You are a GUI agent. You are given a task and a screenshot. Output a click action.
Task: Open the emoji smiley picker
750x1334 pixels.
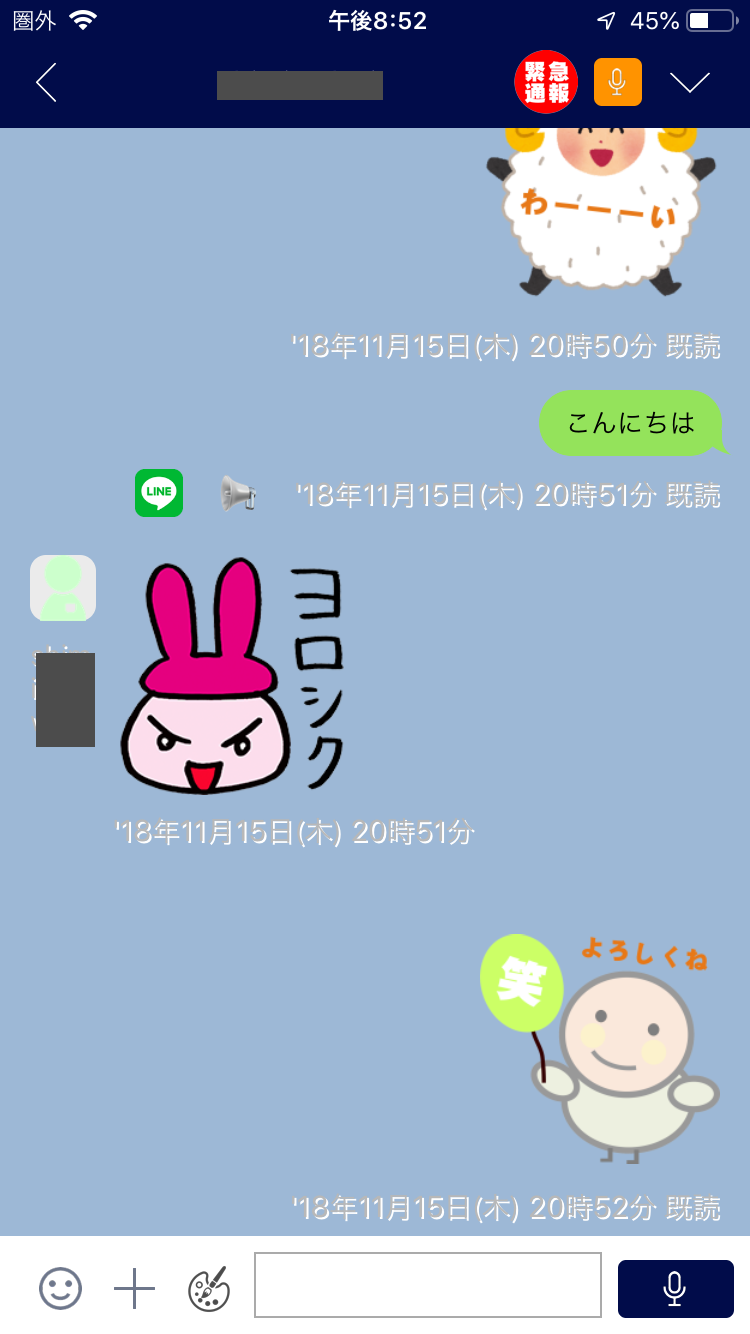coord(61,1288)
